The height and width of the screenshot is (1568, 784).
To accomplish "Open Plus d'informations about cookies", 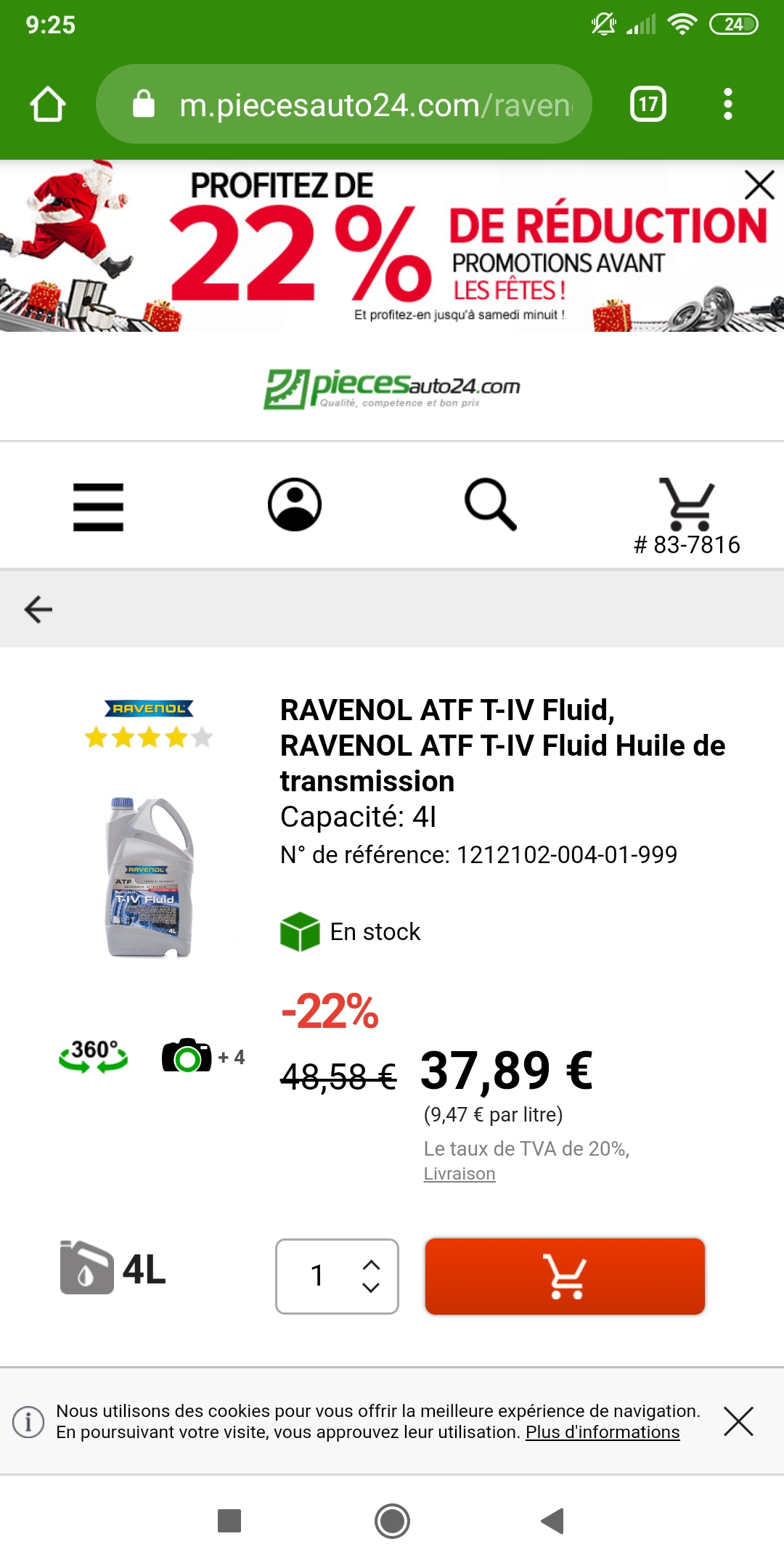I will click(603, 1432).
